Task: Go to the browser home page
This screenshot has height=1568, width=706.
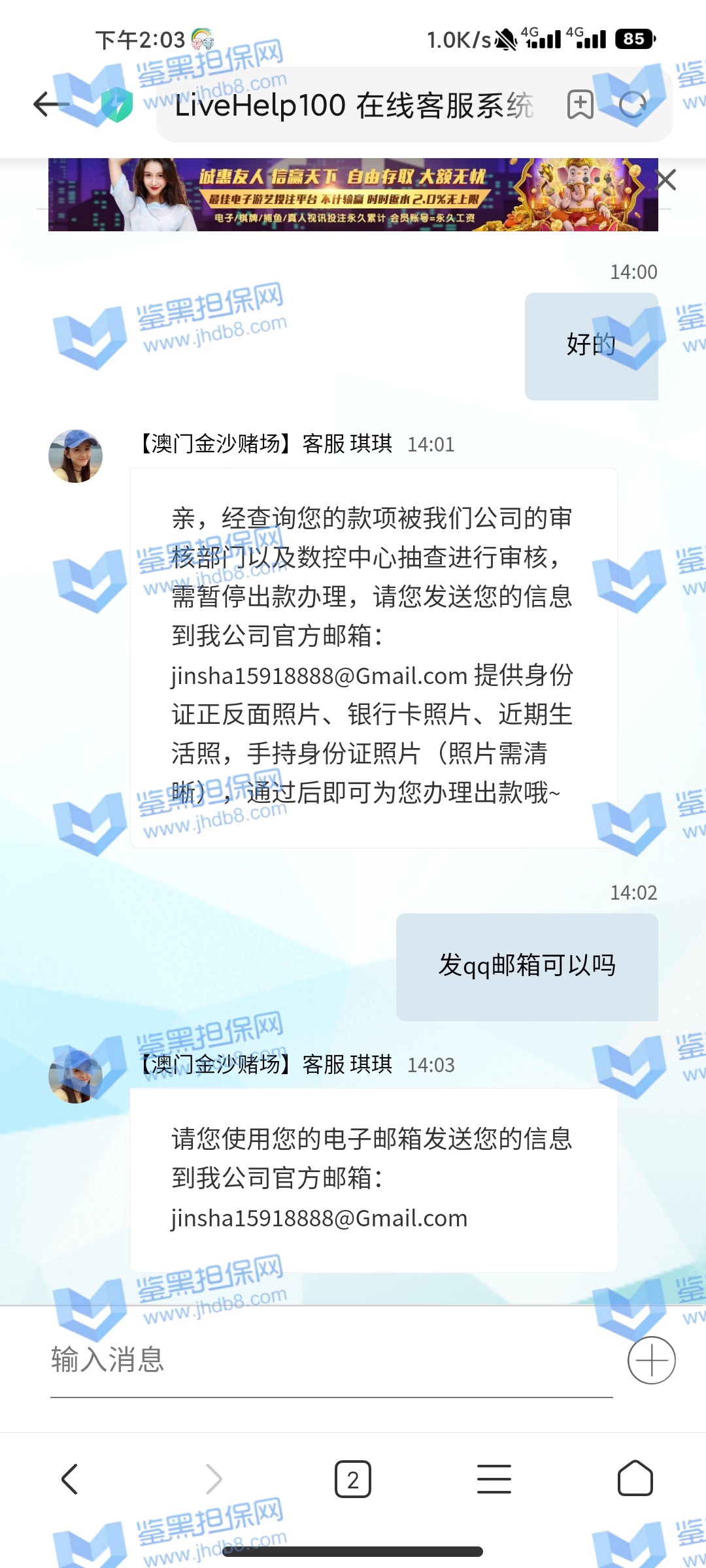Action: (x=635, y=1479)
